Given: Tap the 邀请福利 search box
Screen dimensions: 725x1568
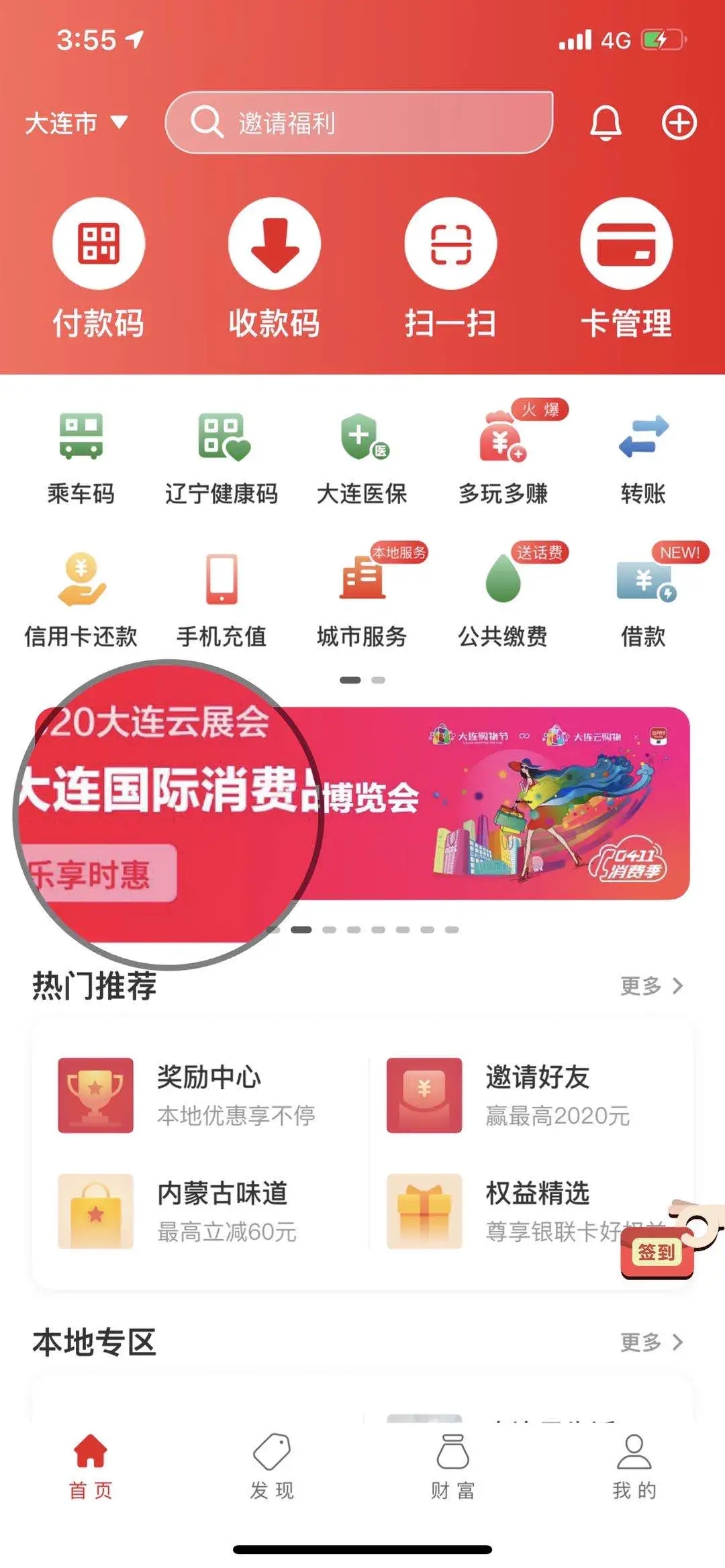Looking at the screenshot, I should click(359, 123).
